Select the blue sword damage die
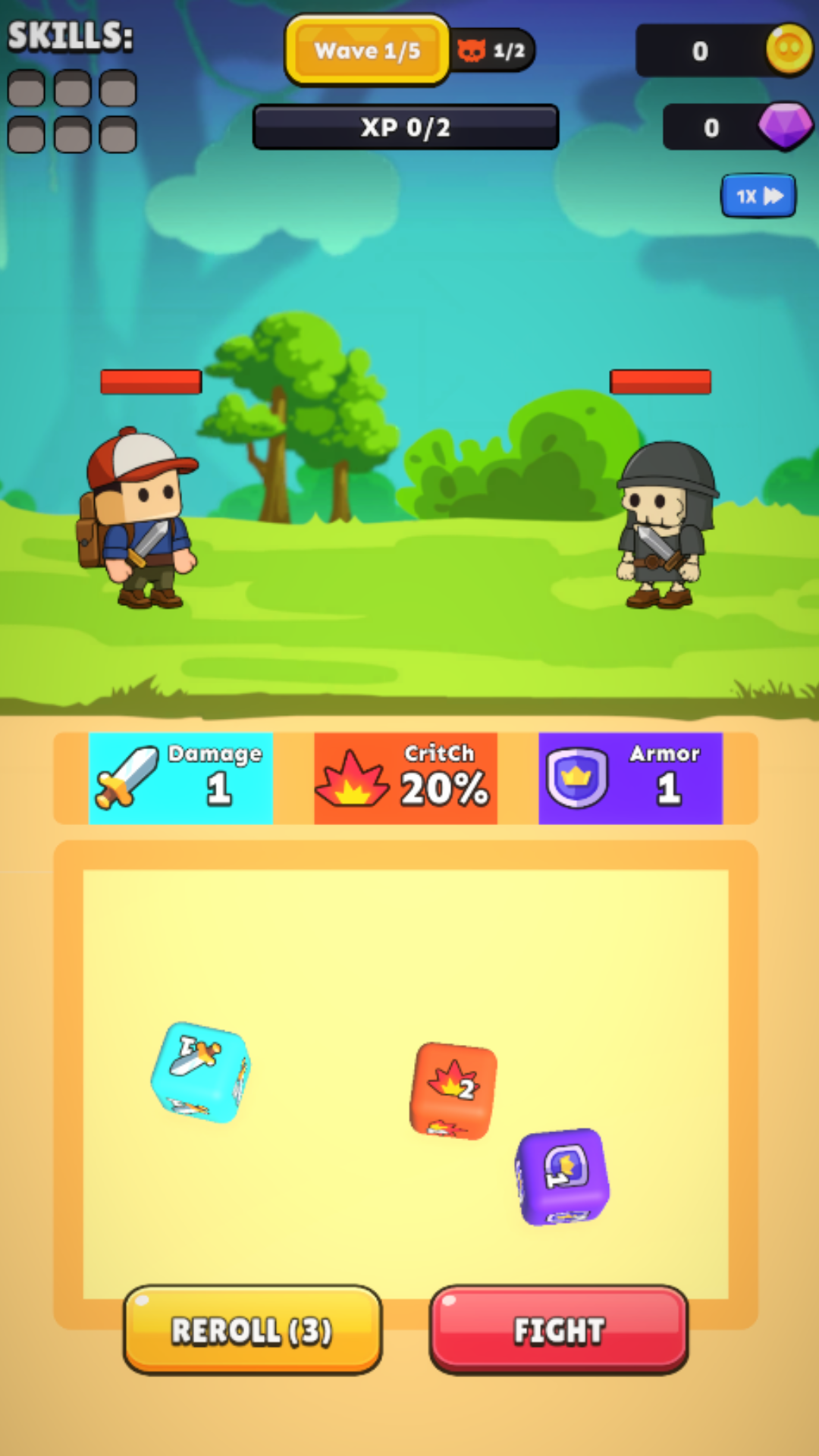The height and width of the screenshot is (1456, 819). click(x=199, y=1072)
